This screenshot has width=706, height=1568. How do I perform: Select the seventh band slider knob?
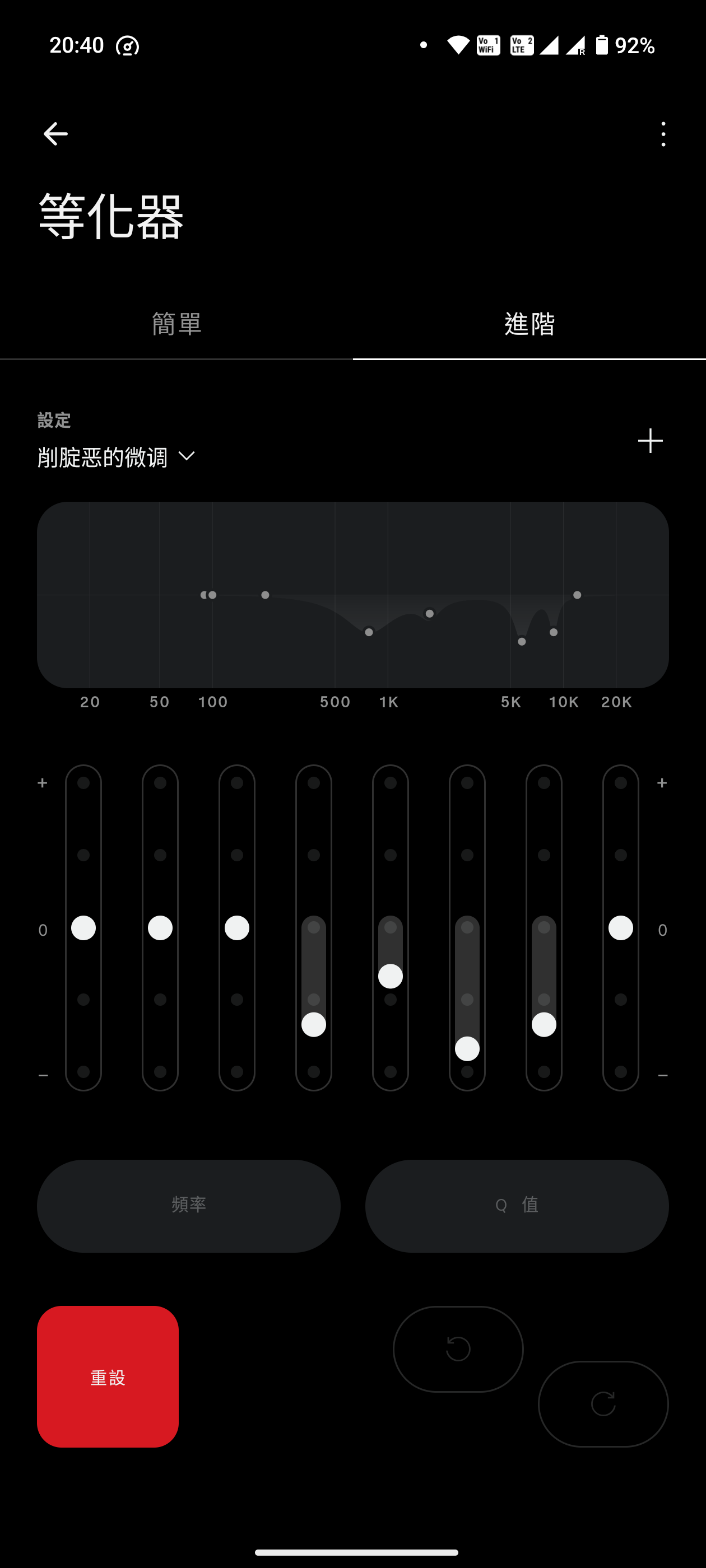click(x=544, y=1024)
